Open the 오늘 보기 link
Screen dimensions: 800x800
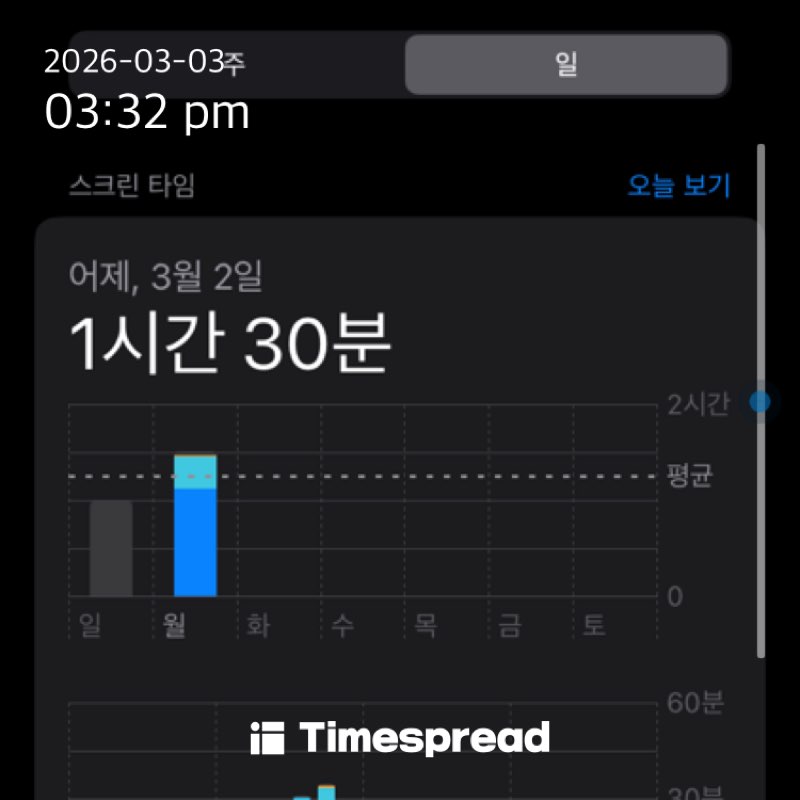(x=679, y=185)
